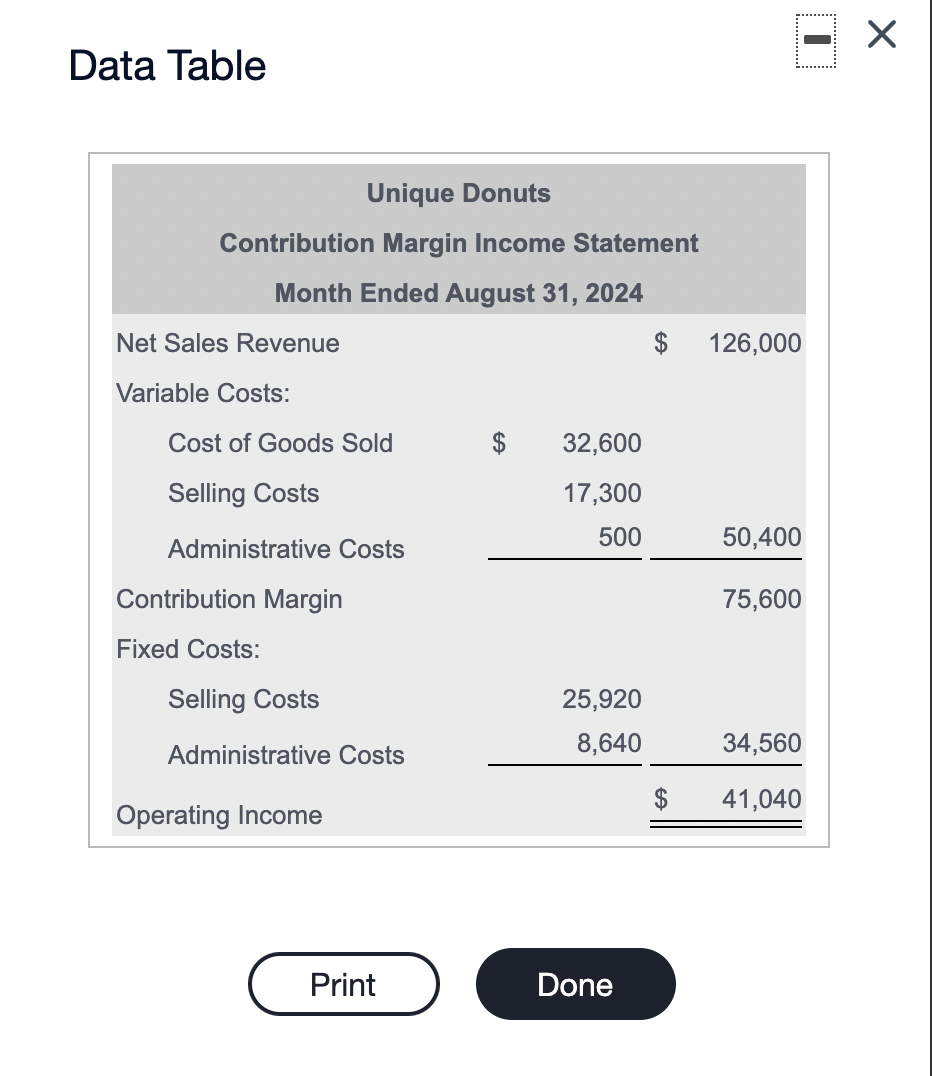Click the Contribution Margin Income Statement title
Viewport: 932px width, 1076px height.
pos(458,243)
